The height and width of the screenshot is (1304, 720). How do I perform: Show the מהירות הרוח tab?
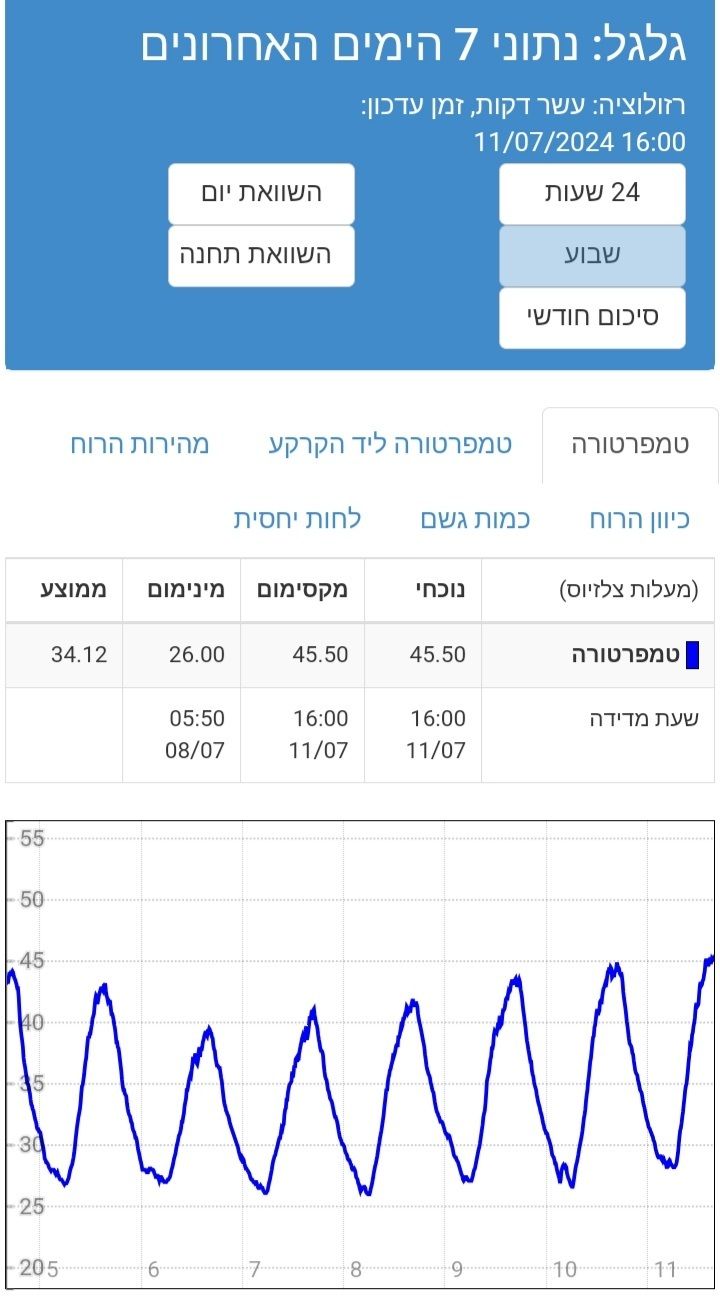[x=140, y=445]
